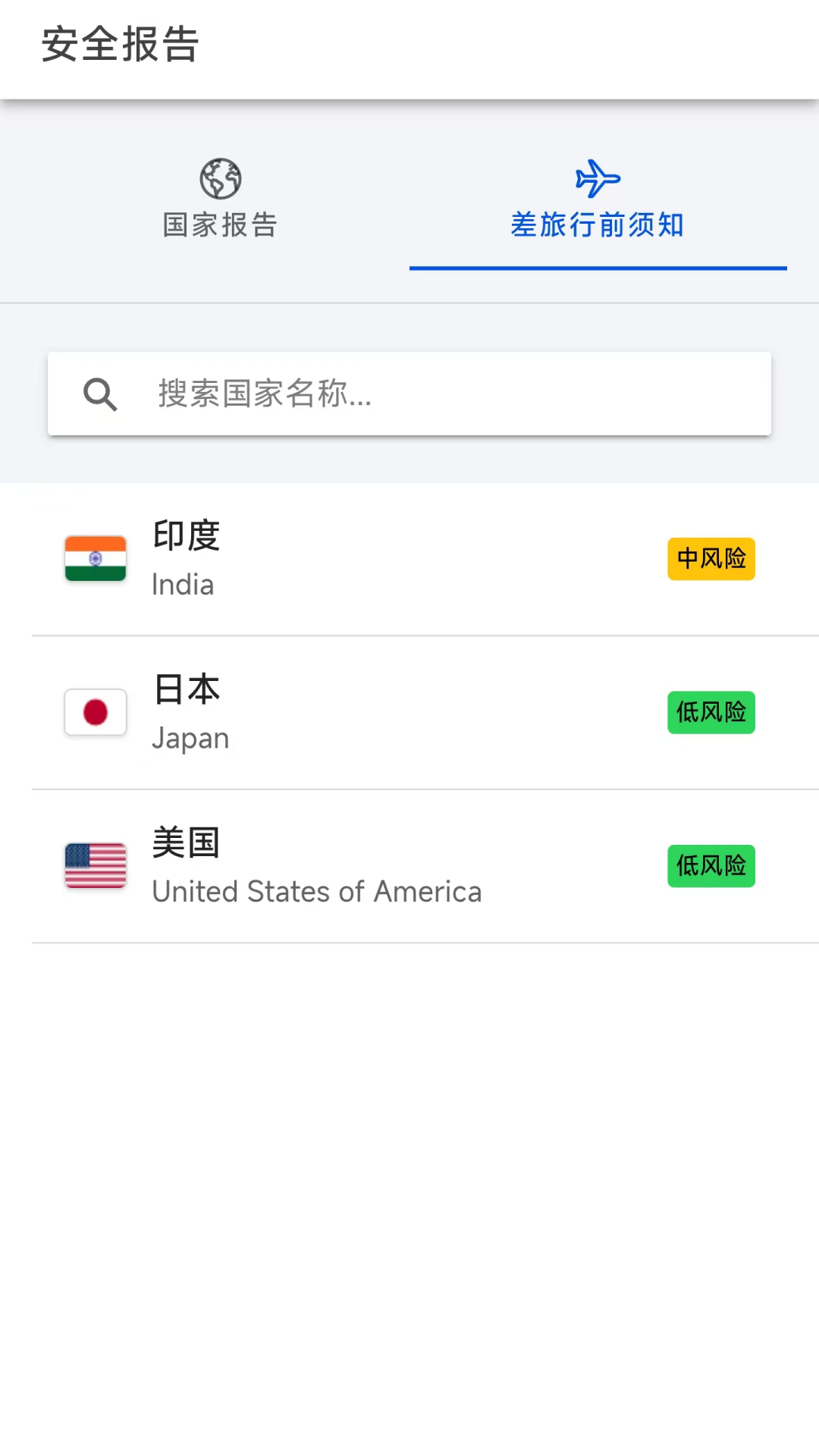Select the India flag thumbnail
The width and height of the screenshot is (819, 1456).
pyautogui.click(x=95, y=559)
